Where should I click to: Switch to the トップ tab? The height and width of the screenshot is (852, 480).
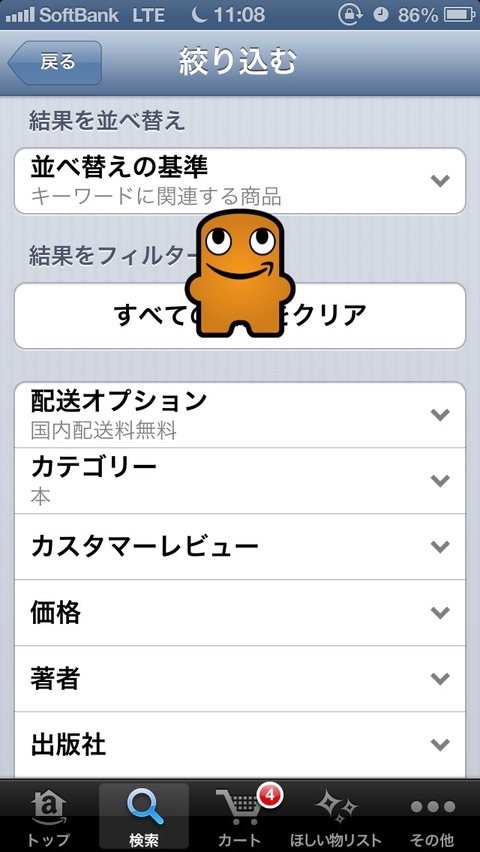[48, 817]
